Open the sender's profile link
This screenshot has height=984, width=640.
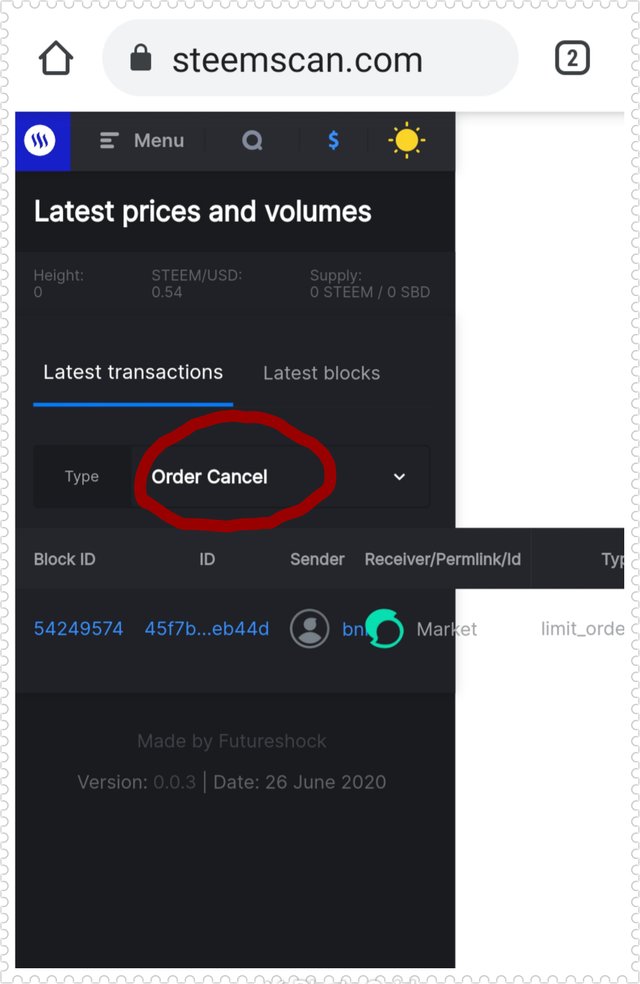coord(351,629)
